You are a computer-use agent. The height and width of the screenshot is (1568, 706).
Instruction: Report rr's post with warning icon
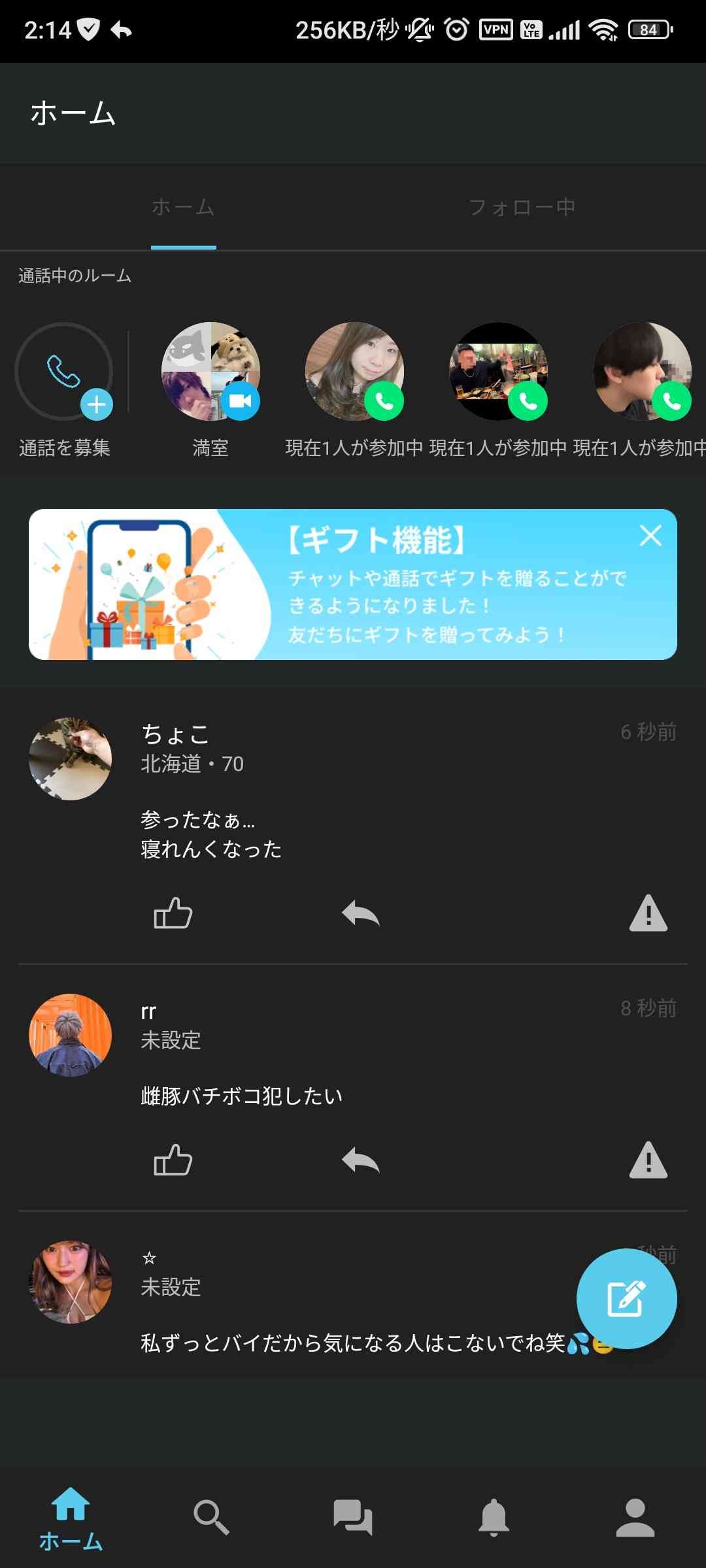click(648, 1160)
